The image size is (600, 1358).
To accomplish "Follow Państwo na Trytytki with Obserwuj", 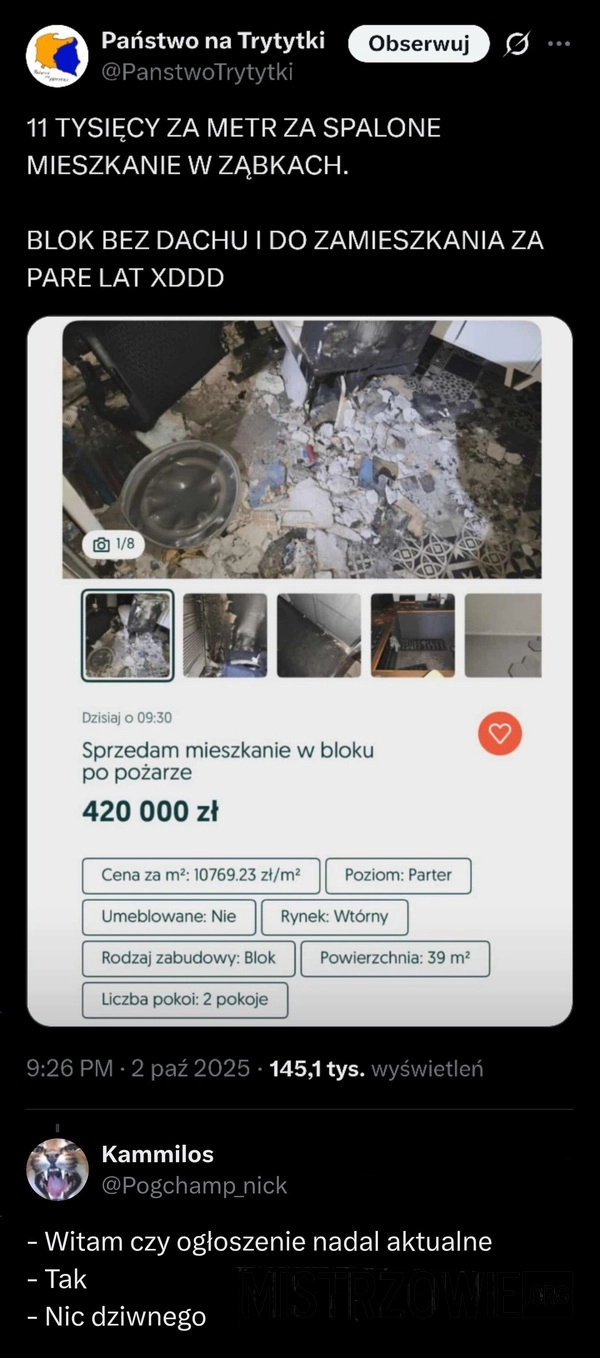I will click(418, 44).
